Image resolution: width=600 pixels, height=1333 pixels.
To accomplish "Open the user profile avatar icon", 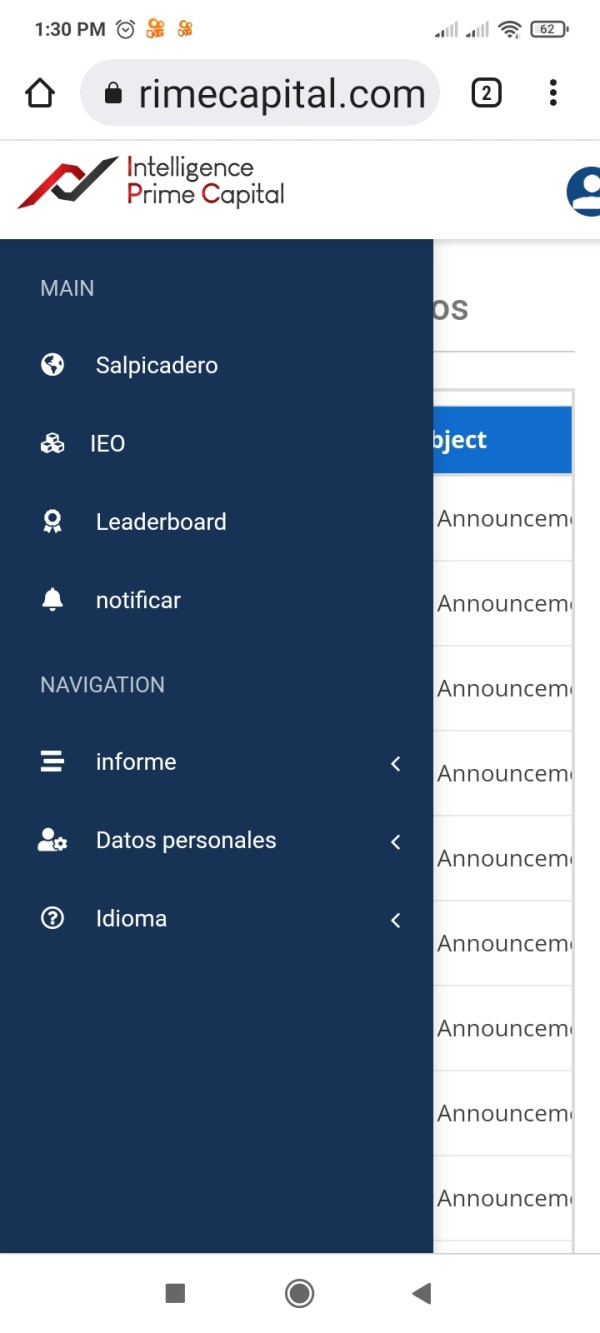I will pos(584,191).
